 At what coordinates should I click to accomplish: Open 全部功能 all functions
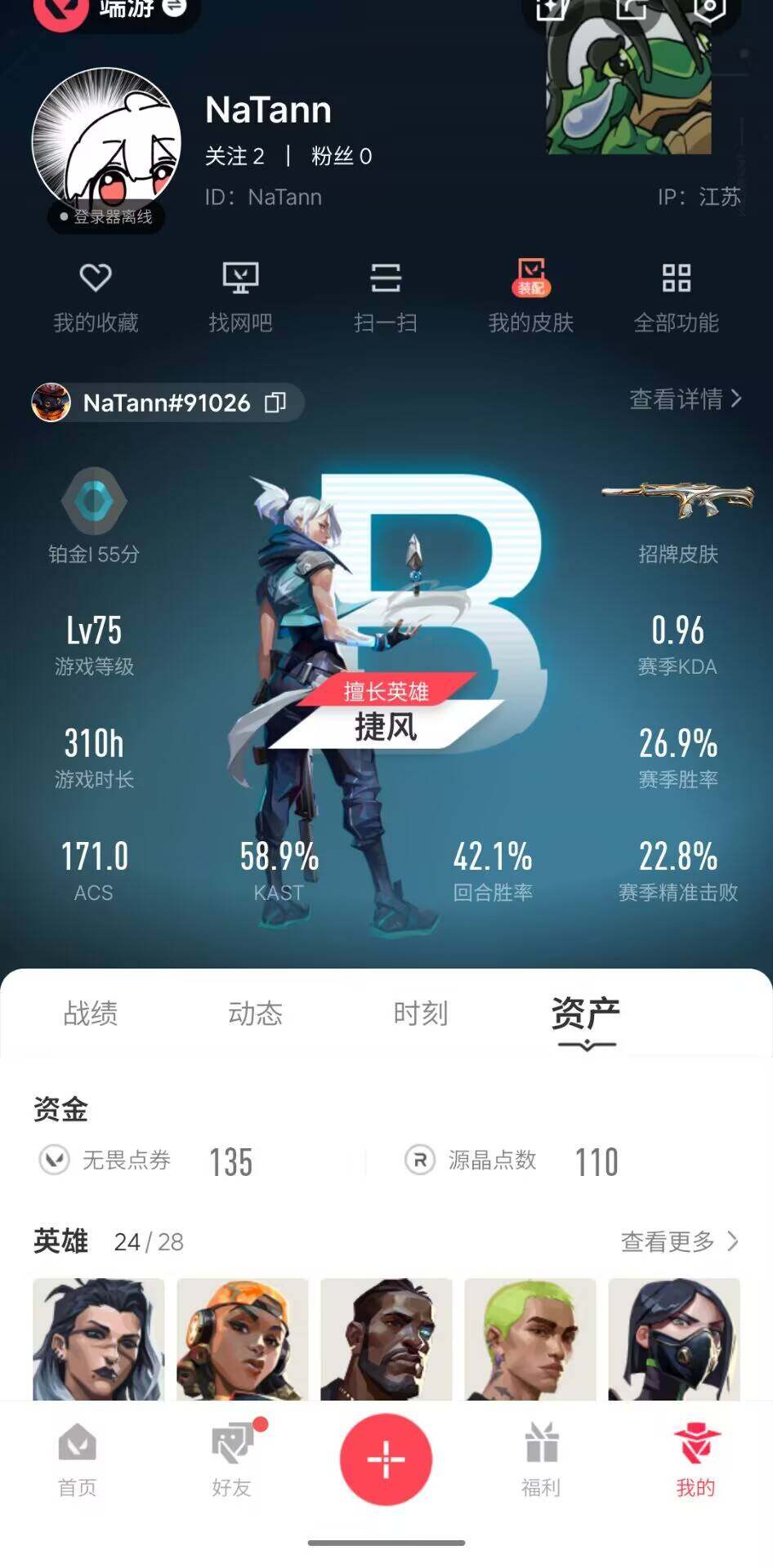click(676, 297)
